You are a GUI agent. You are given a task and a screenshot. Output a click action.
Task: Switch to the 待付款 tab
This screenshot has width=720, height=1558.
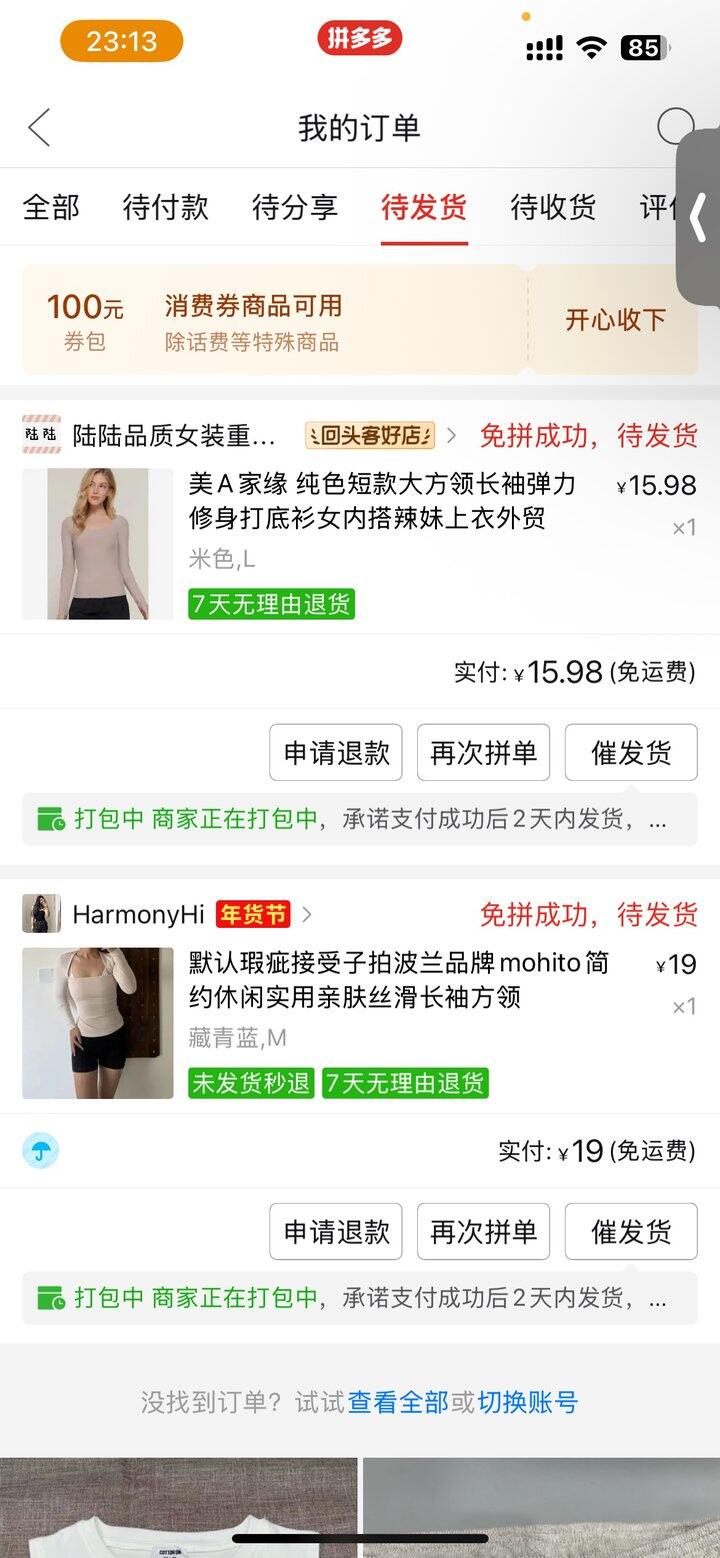(x=165, y=207)
